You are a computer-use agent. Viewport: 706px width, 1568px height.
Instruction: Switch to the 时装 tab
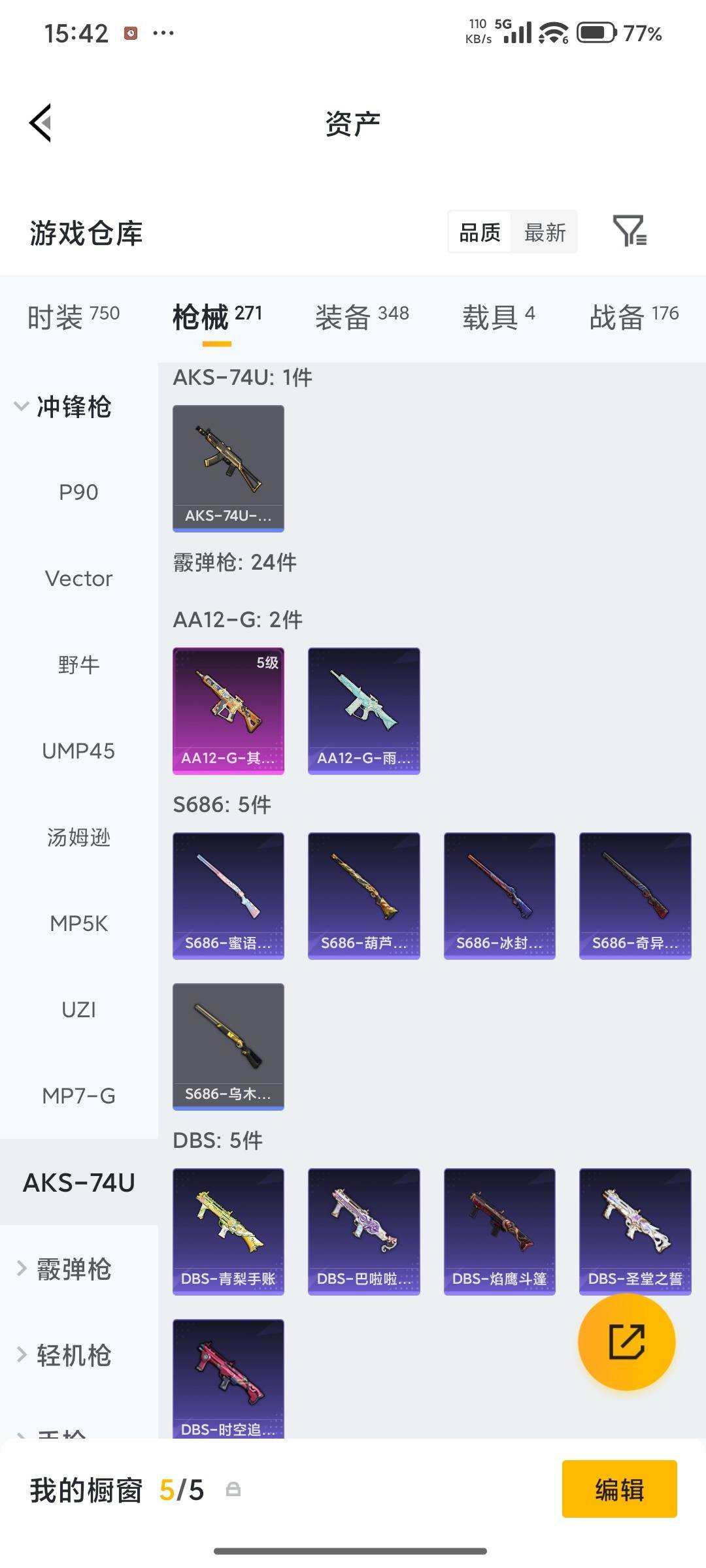point(73,317)
